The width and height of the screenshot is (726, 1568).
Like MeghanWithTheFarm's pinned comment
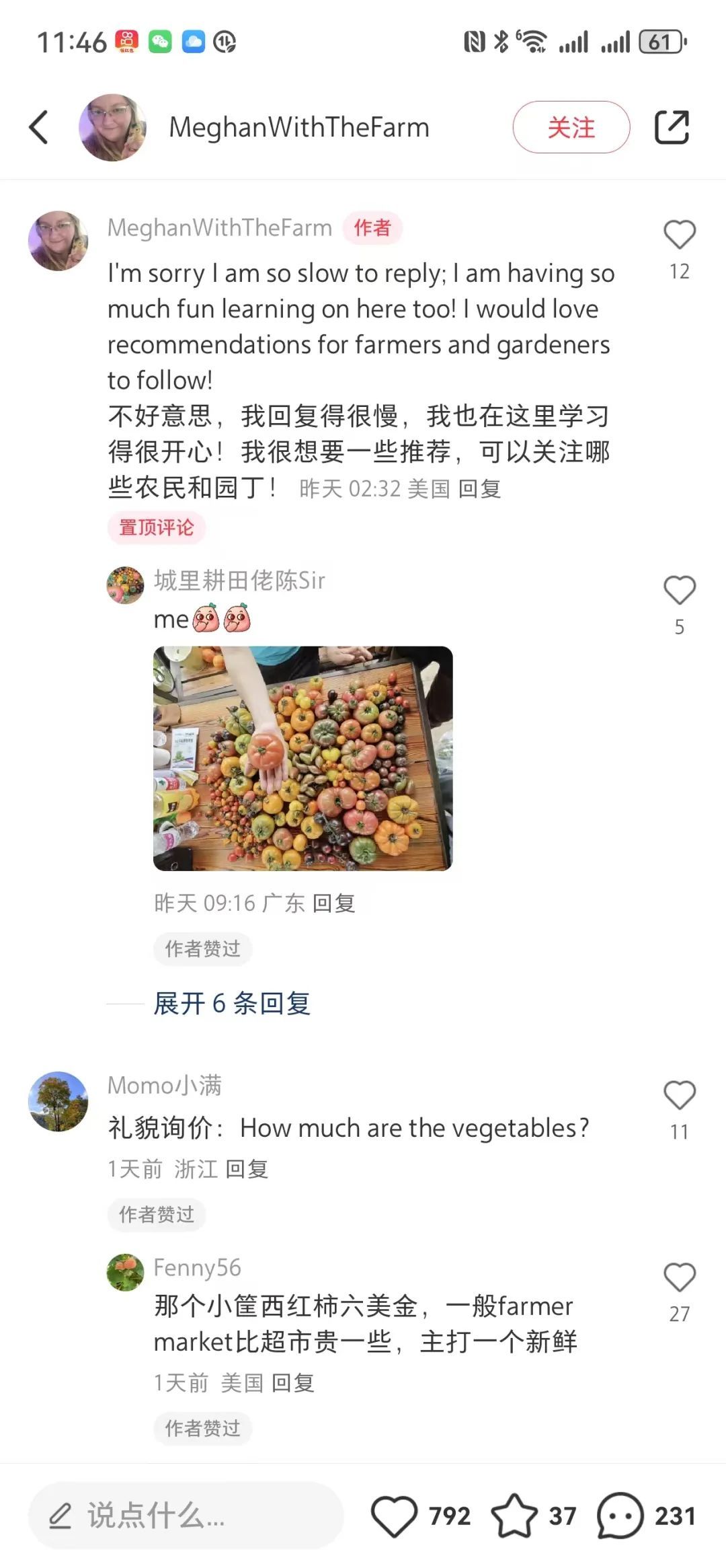(x=680, y=235)
